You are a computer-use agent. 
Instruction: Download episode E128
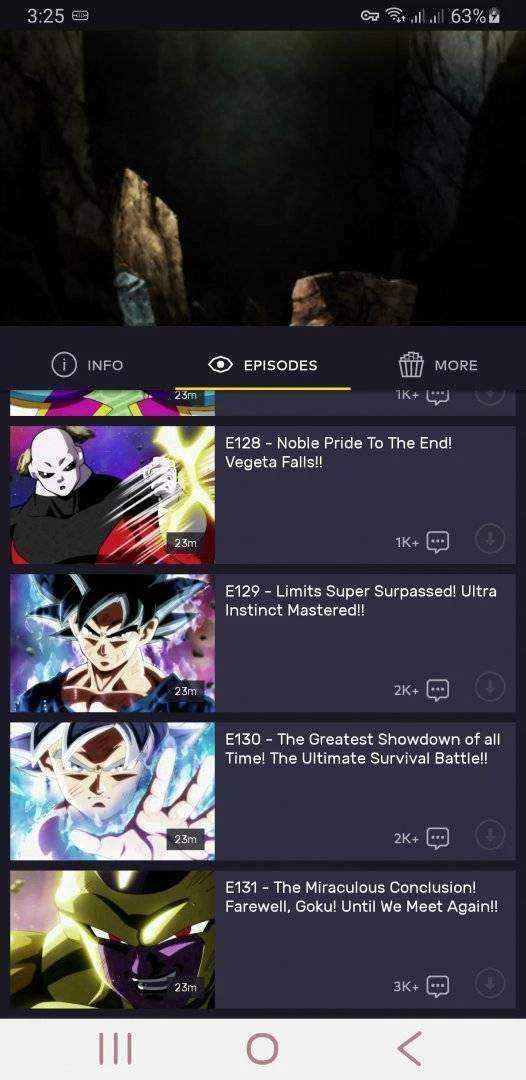490,539
